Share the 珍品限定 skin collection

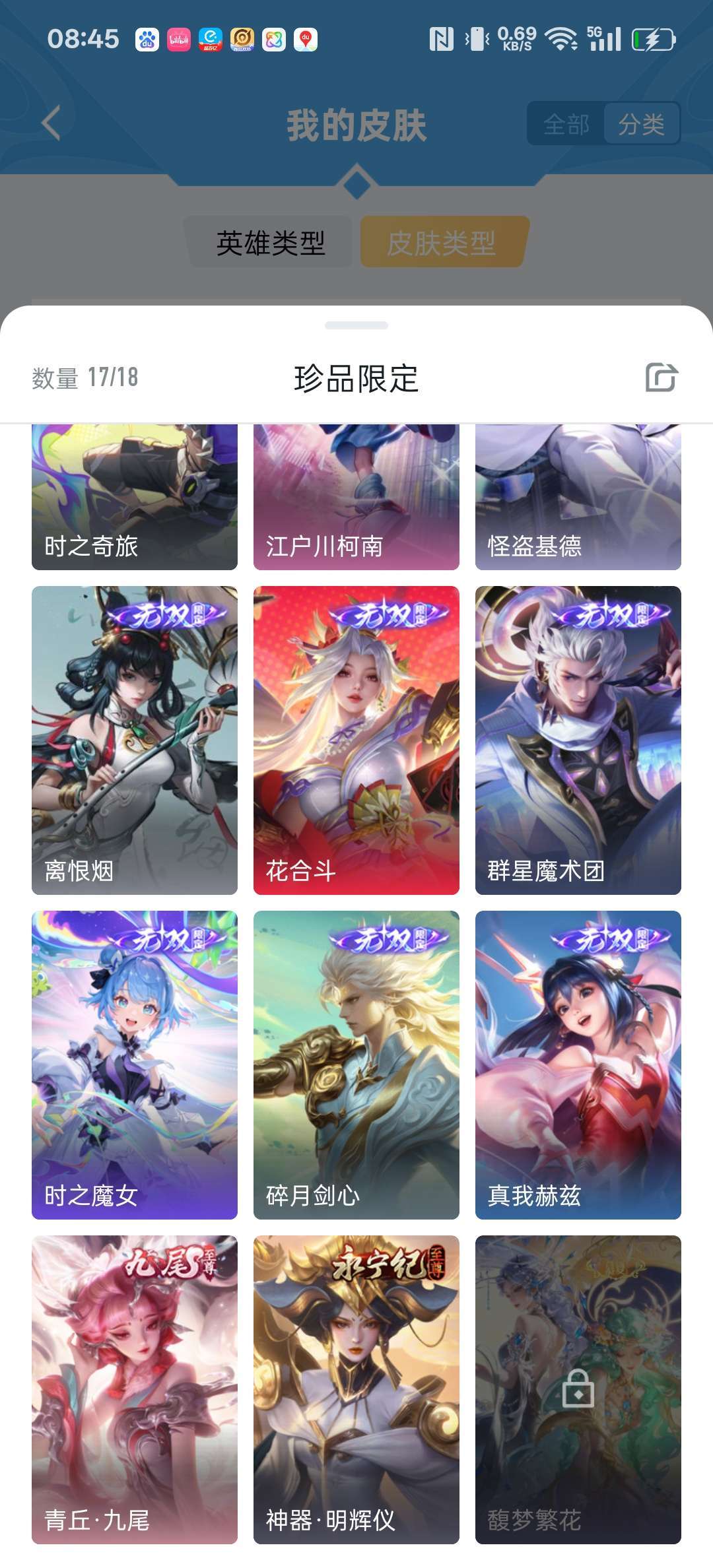tap(661, 377)
